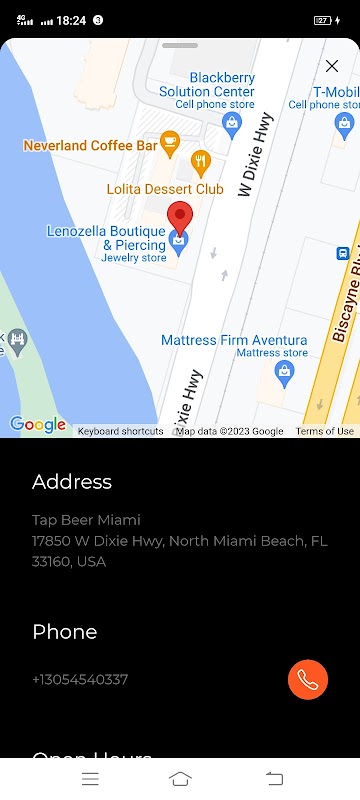View map Keyboard shortcuts

pyautogui.click(x=120, y=431)
